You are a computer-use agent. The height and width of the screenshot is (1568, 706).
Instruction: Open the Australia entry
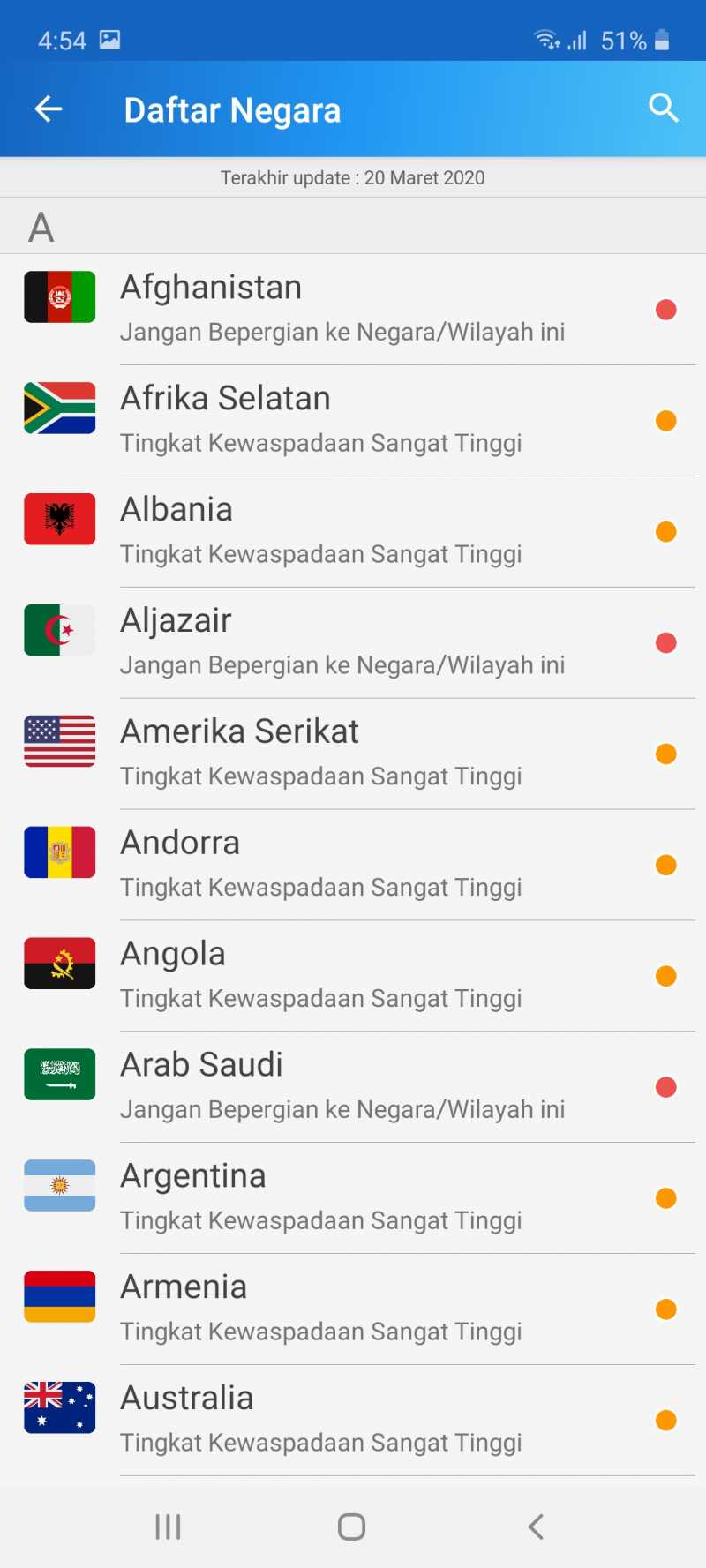(x=353, y=1422)
